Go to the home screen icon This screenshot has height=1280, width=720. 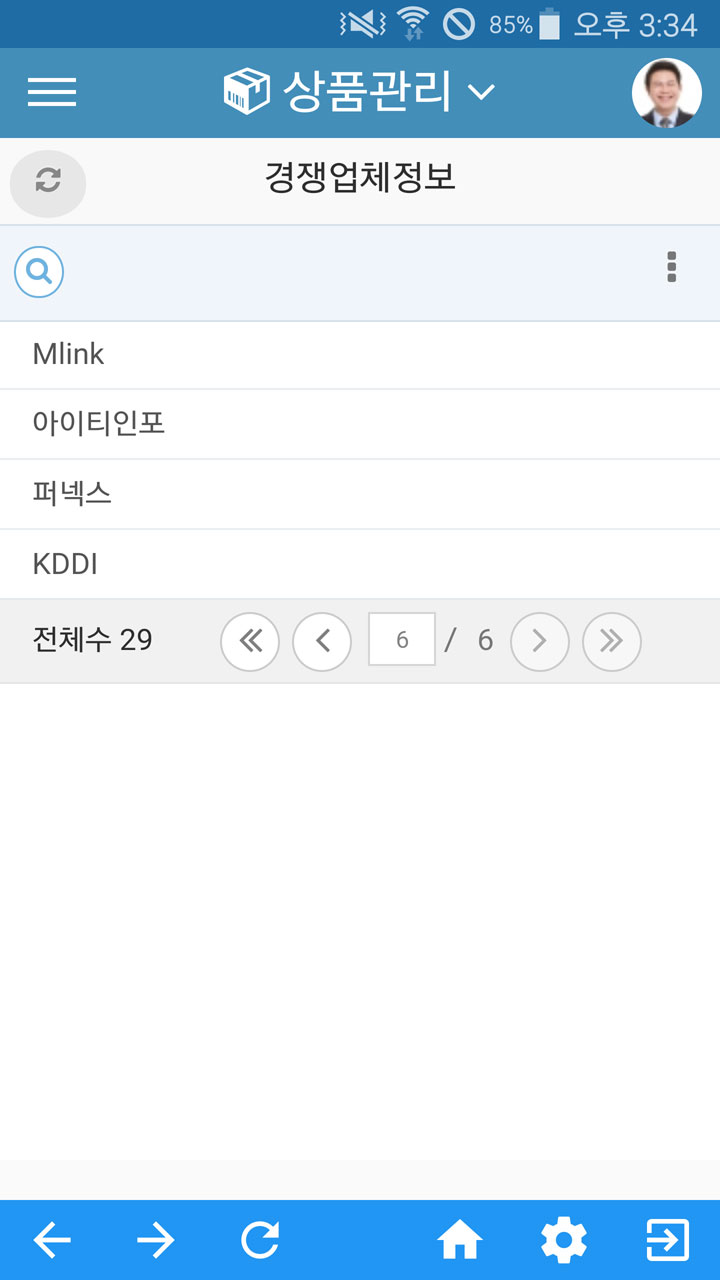460,1241
